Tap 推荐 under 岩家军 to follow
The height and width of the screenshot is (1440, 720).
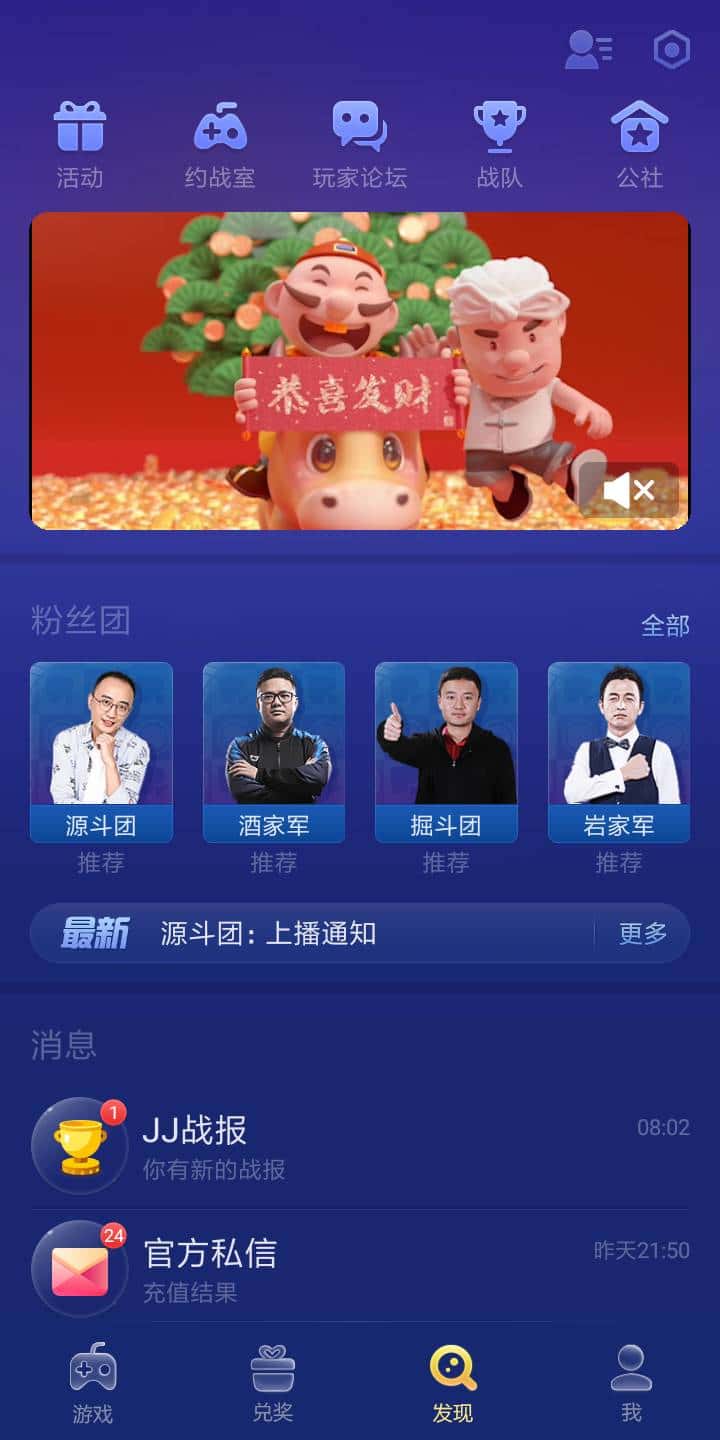[617, 862]
